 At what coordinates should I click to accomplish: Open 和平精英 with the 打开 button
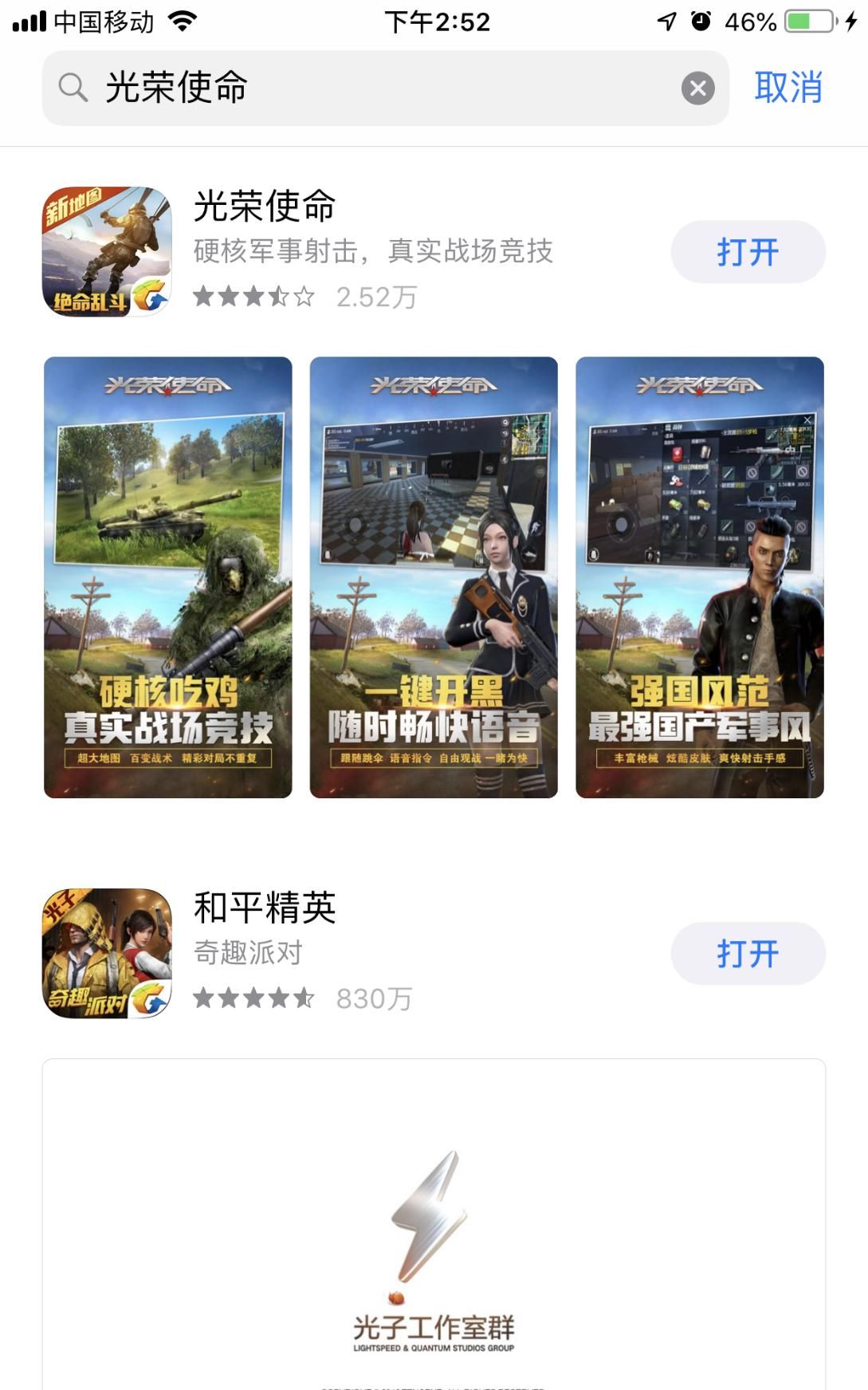coord(748,953)
